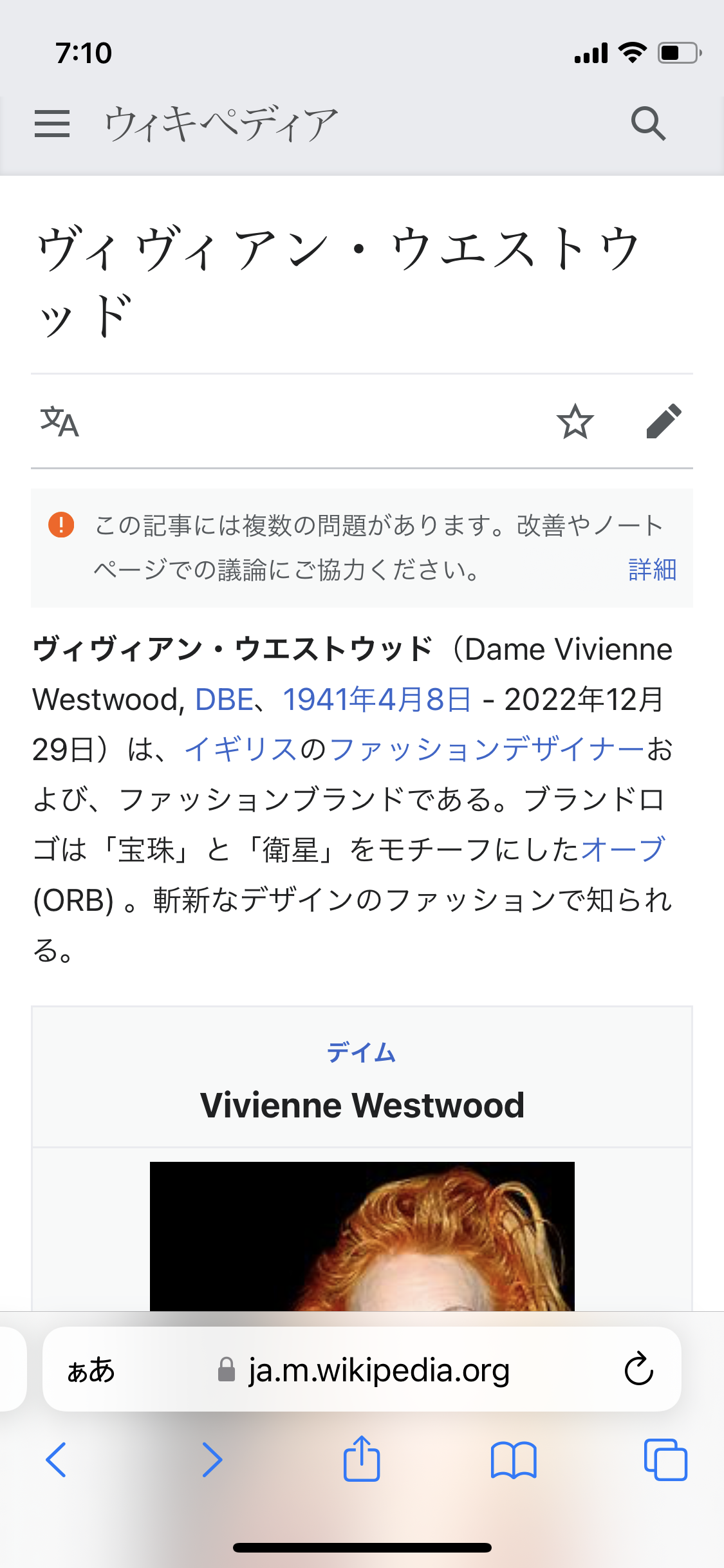Follow the イギリス link

coord(241,750)
